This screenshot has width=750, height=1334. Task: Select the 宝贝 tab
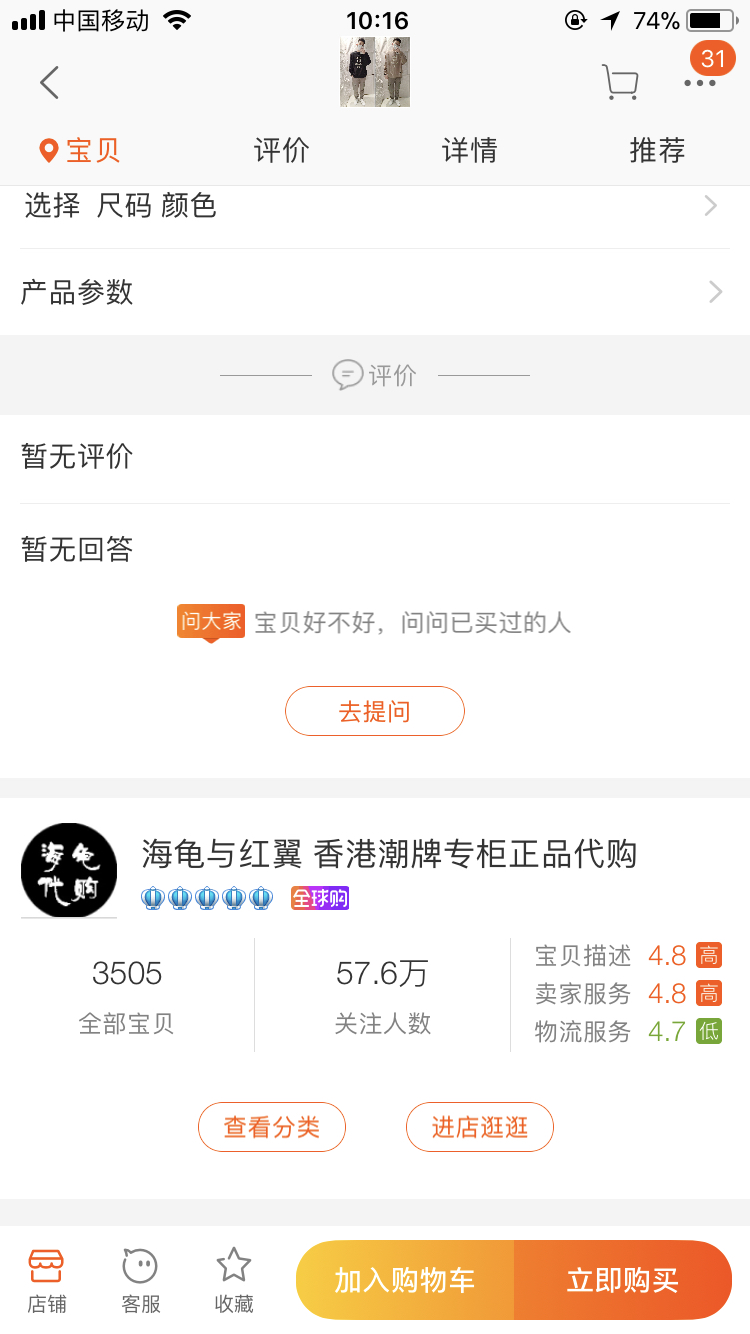pos(80,150)
